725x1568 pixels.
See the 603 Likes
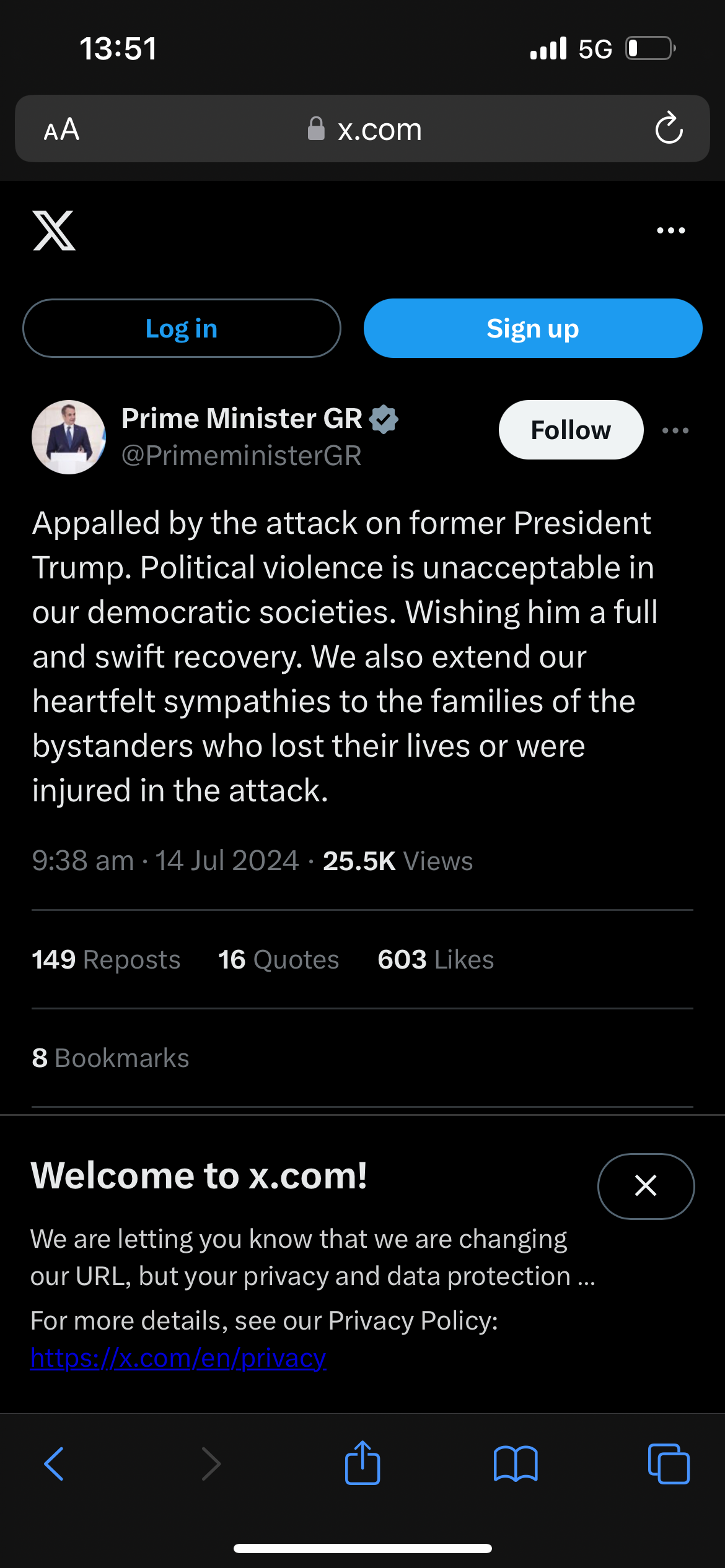pos(436,960)
